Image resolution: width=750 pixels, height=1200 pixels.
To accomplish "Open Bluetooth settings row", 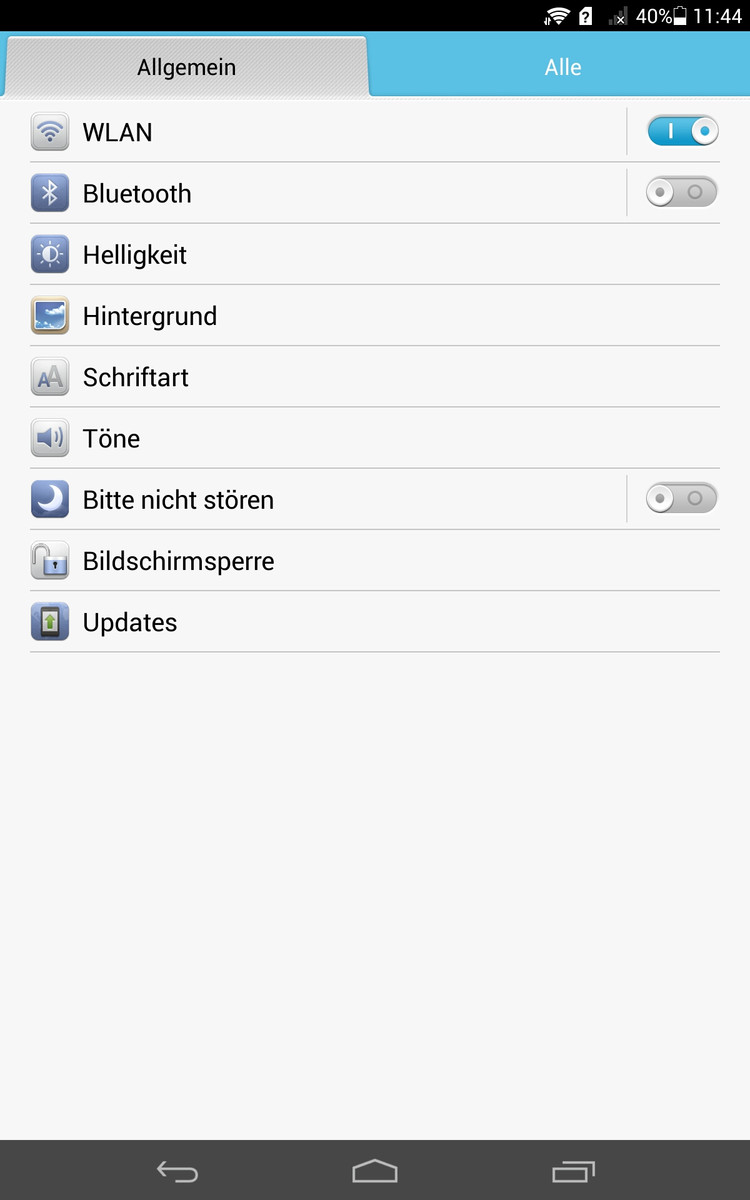I will pyautogui.click(x=328, y=193).
